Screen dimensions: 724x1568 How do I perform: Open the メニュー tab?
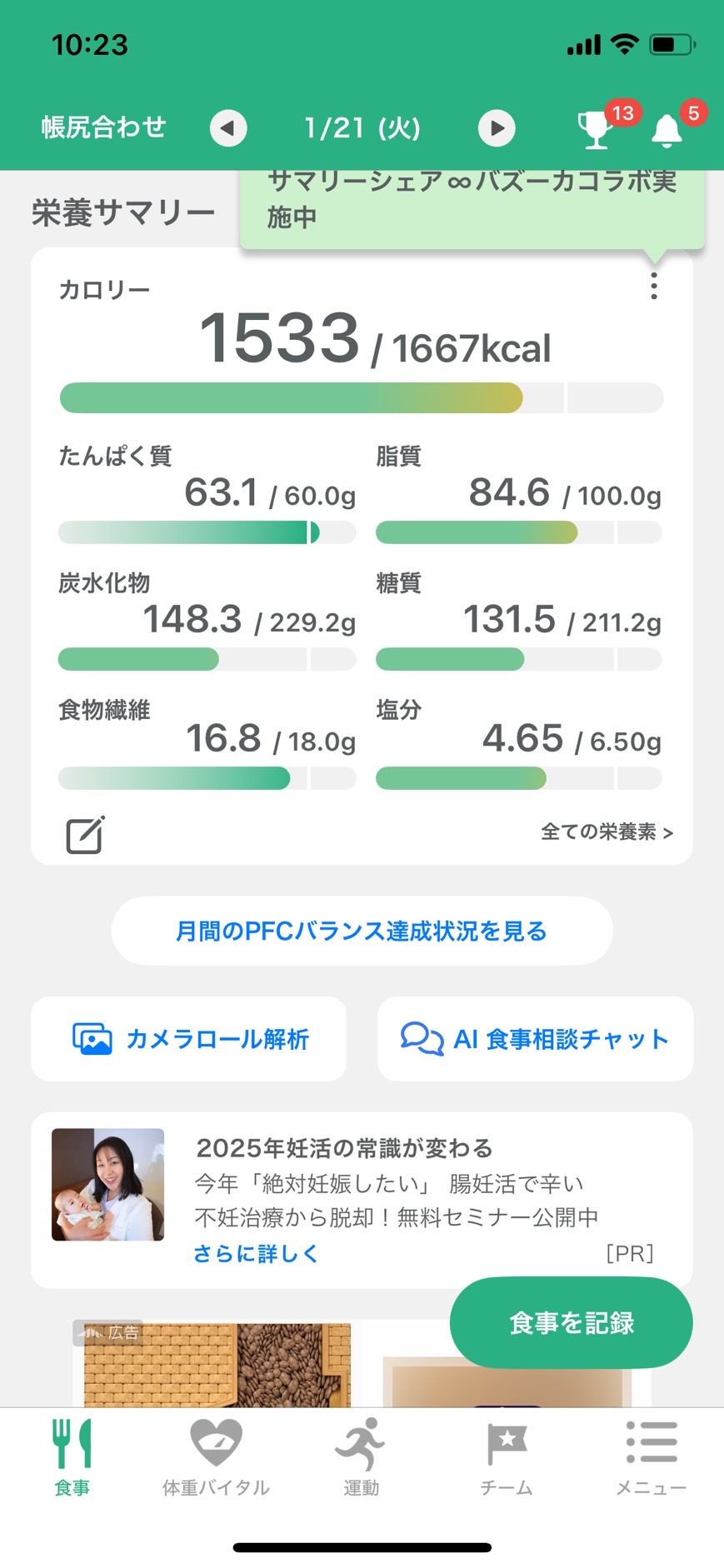[651, 1457]
